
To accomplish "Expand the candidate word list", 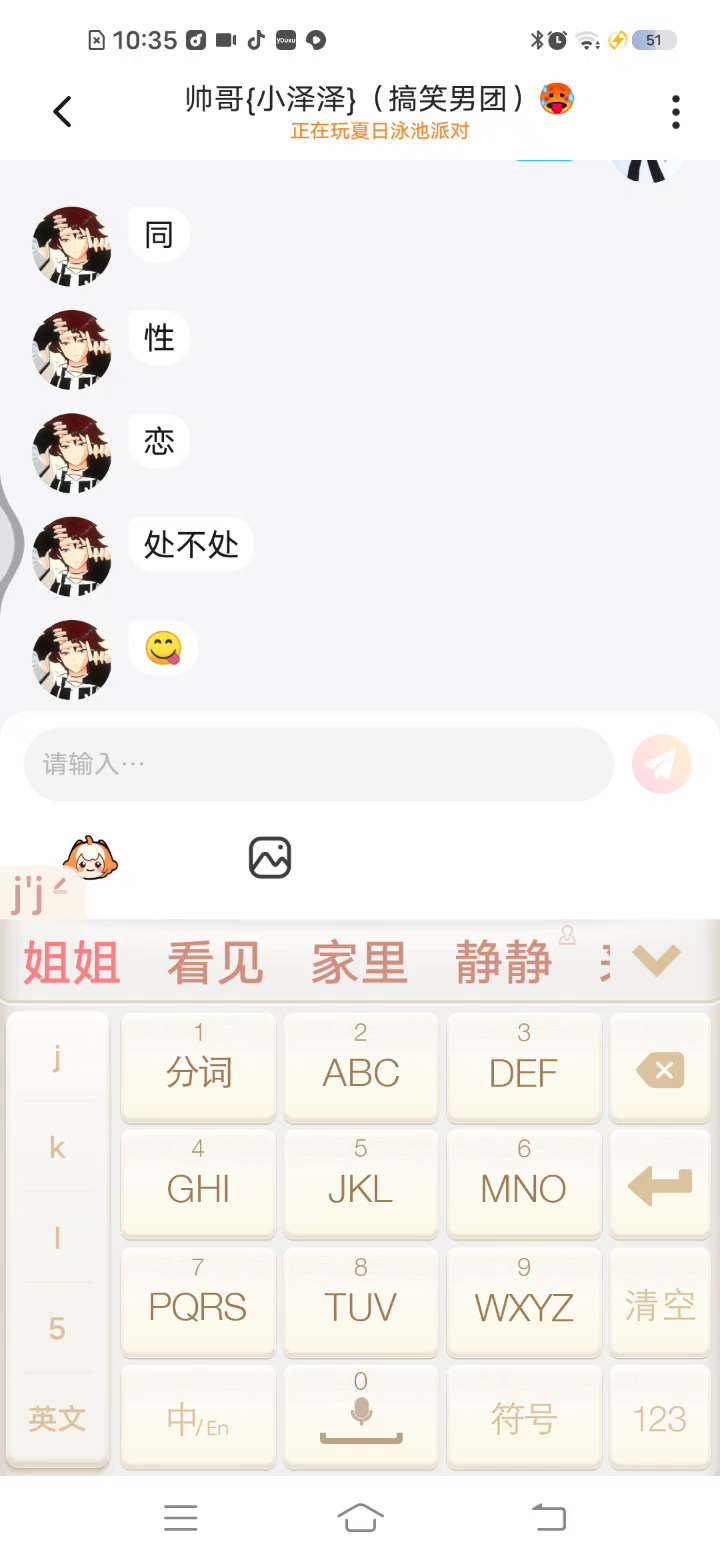I will click(x=657, y=961).
